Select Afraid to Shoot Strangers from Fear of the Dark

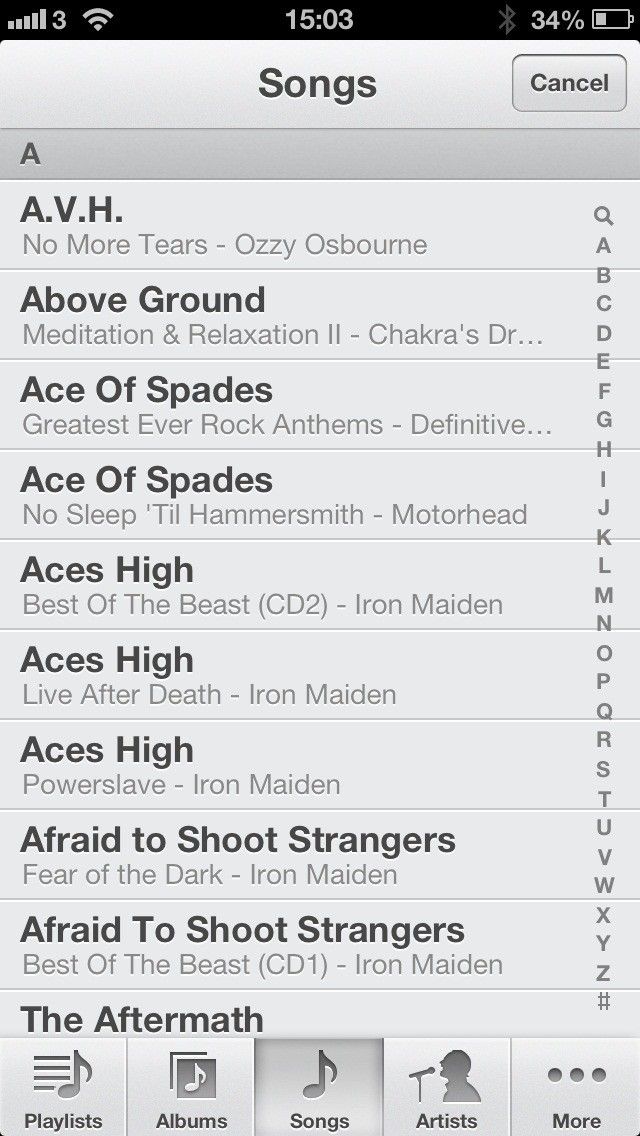pos(290,856)
